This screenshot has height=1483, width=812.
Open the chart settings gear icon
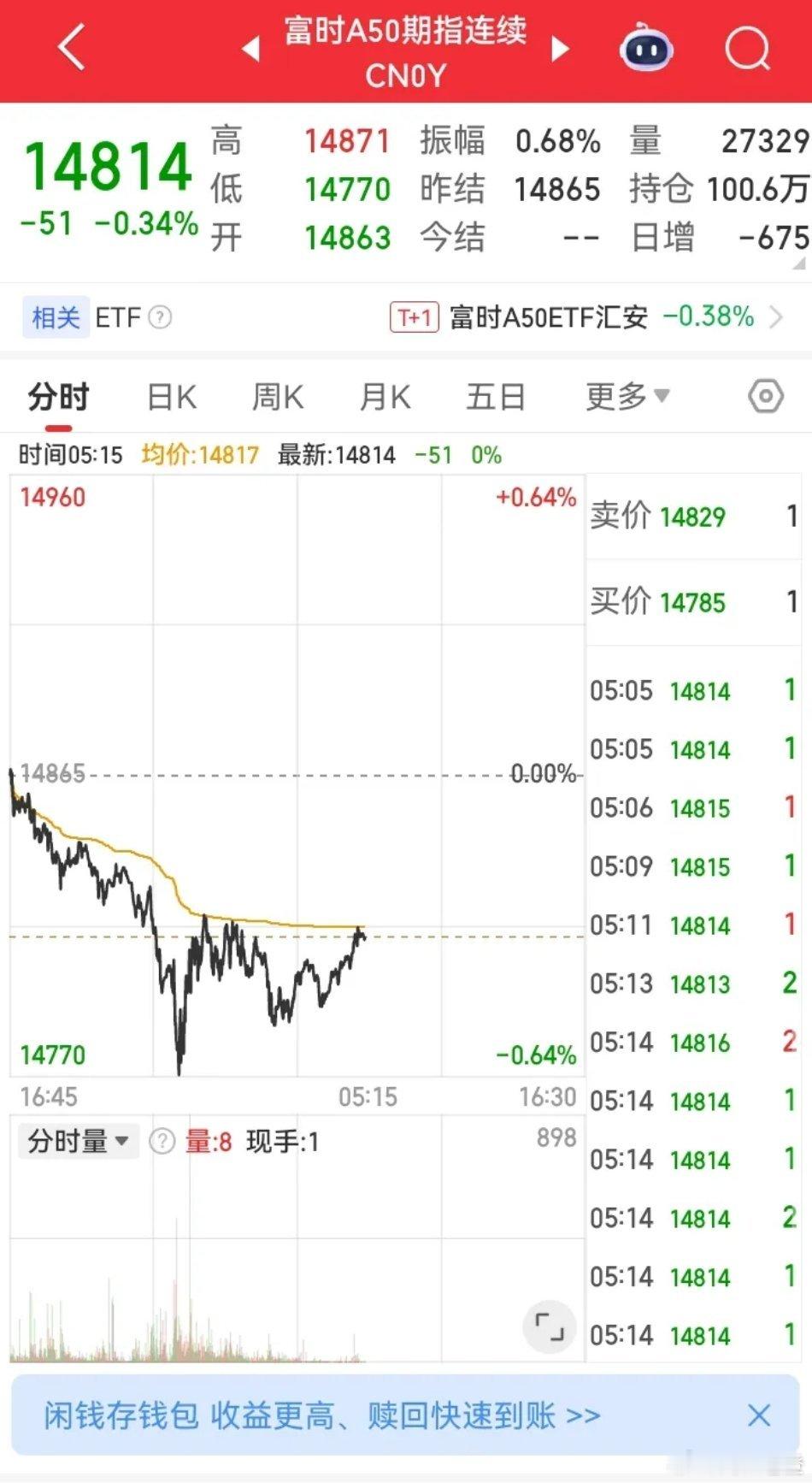pyautogui.click(x=764, y=396)
